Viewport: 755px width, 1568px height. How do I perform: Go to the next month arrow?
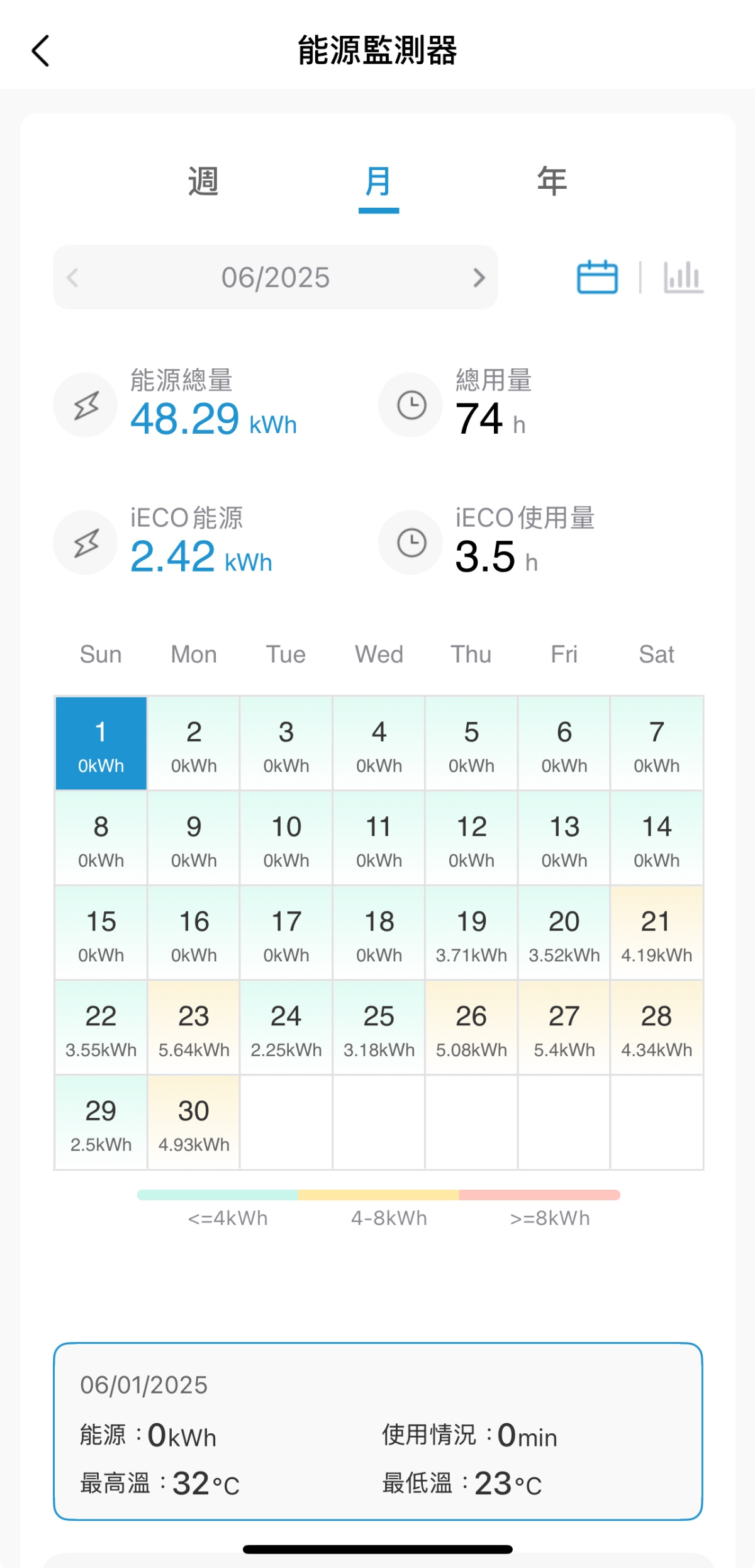479,278
